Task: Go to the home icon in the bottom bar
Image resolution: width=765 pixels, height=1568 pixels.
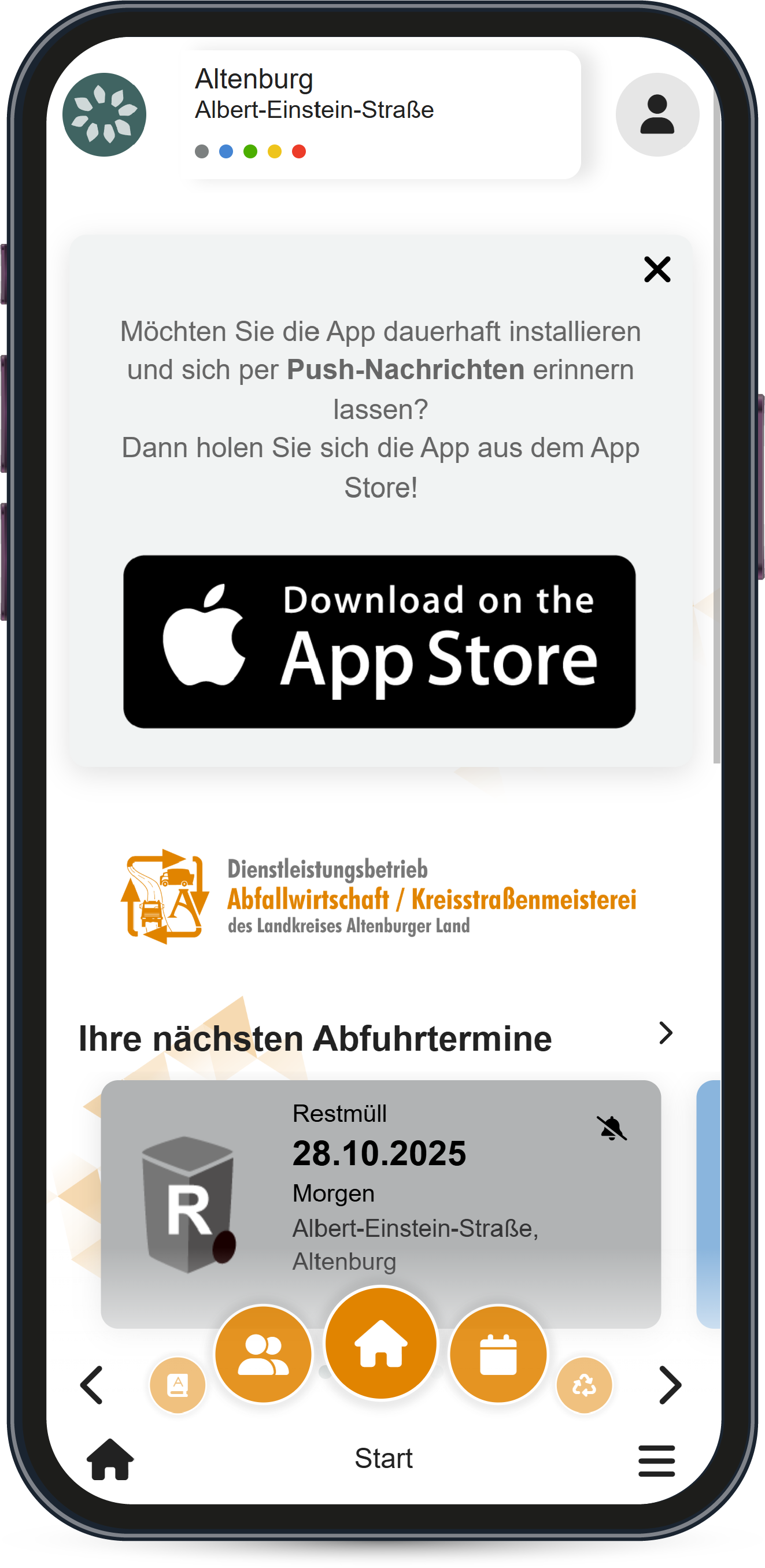Action: (x=110, y=1459)
